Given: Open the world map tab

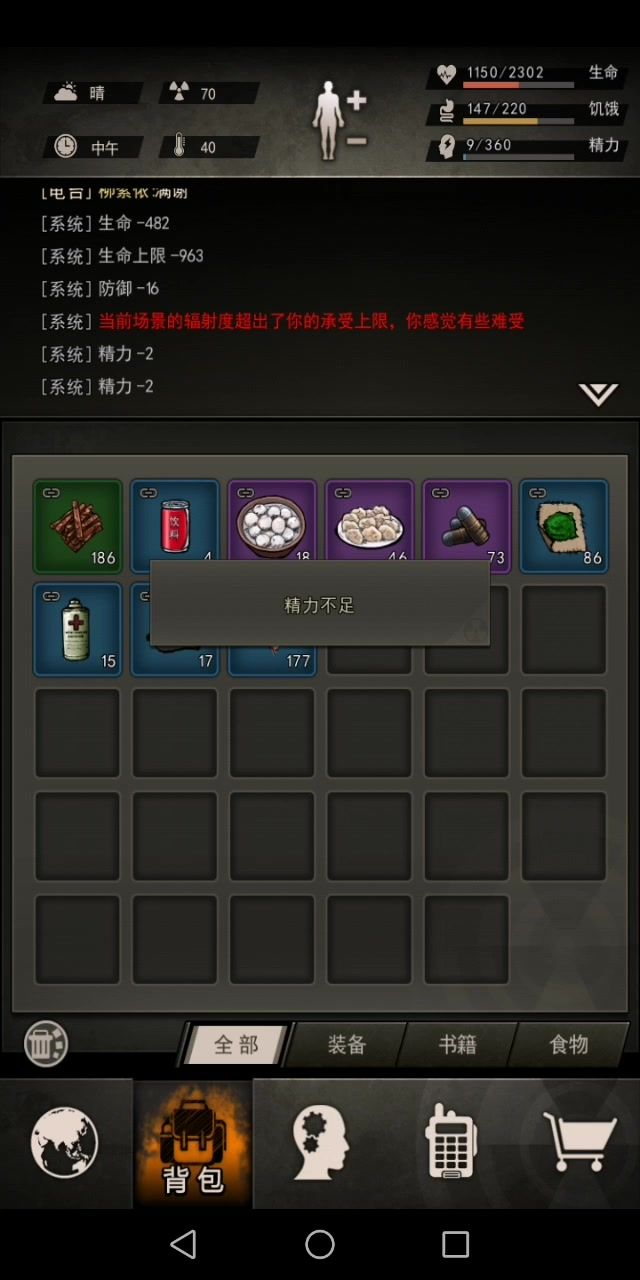Looking at the screenshot, I should click(x=65, y=1142).
